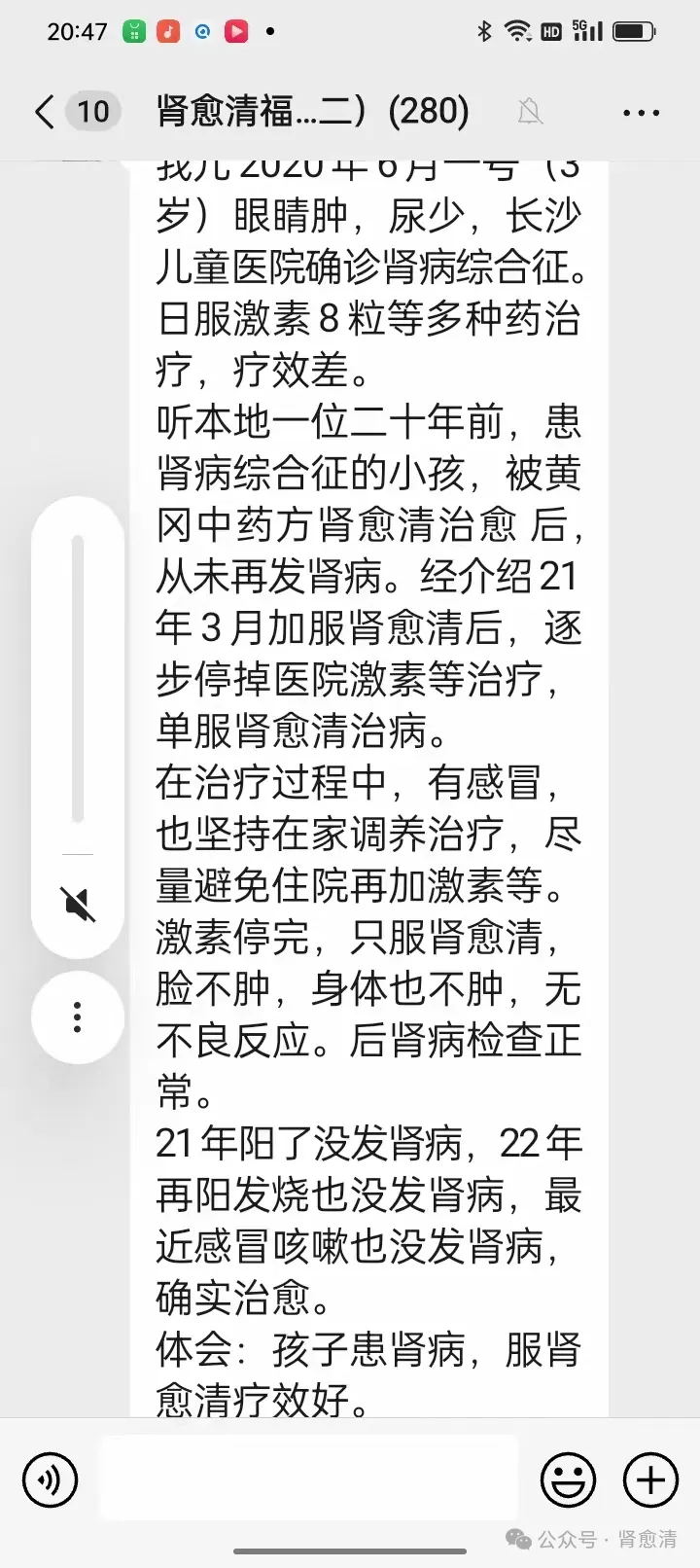Open the emoji picker
This screenshot has height=1568, width=700.
568,1479
